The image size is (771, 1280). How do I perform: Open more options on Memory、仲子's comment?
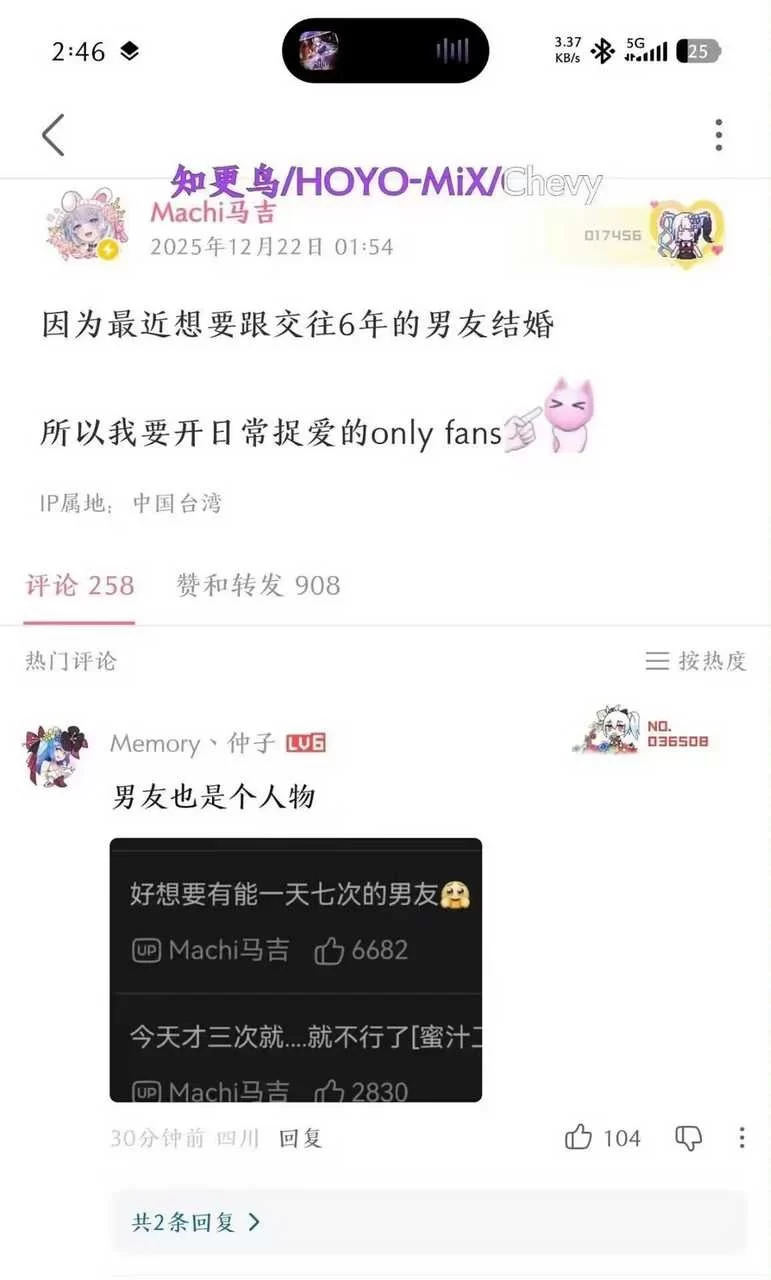coord(741,1137)
